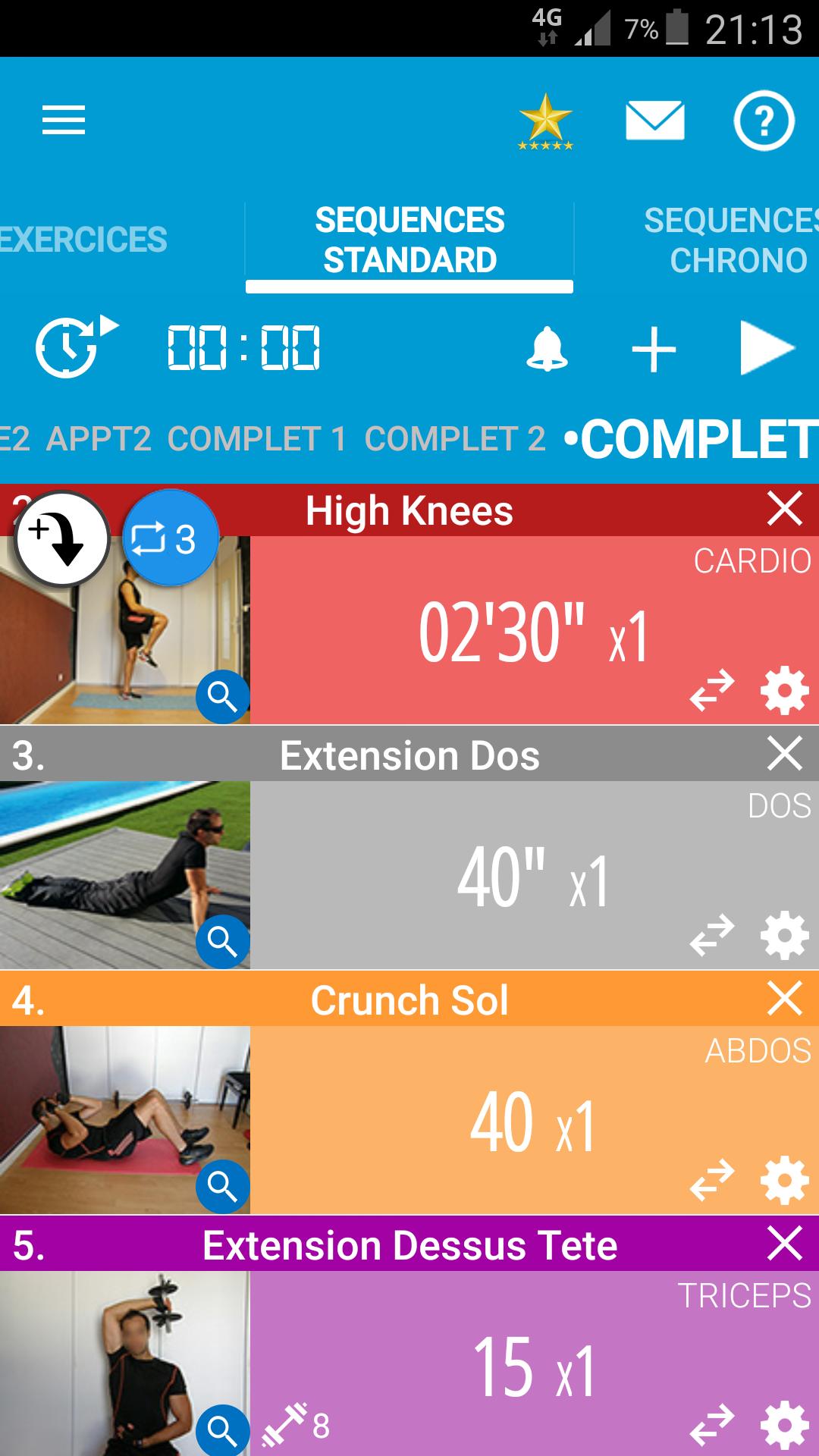Tap the blue repeat 3 button
The image size is (819, 1456).
click(170, 538)
